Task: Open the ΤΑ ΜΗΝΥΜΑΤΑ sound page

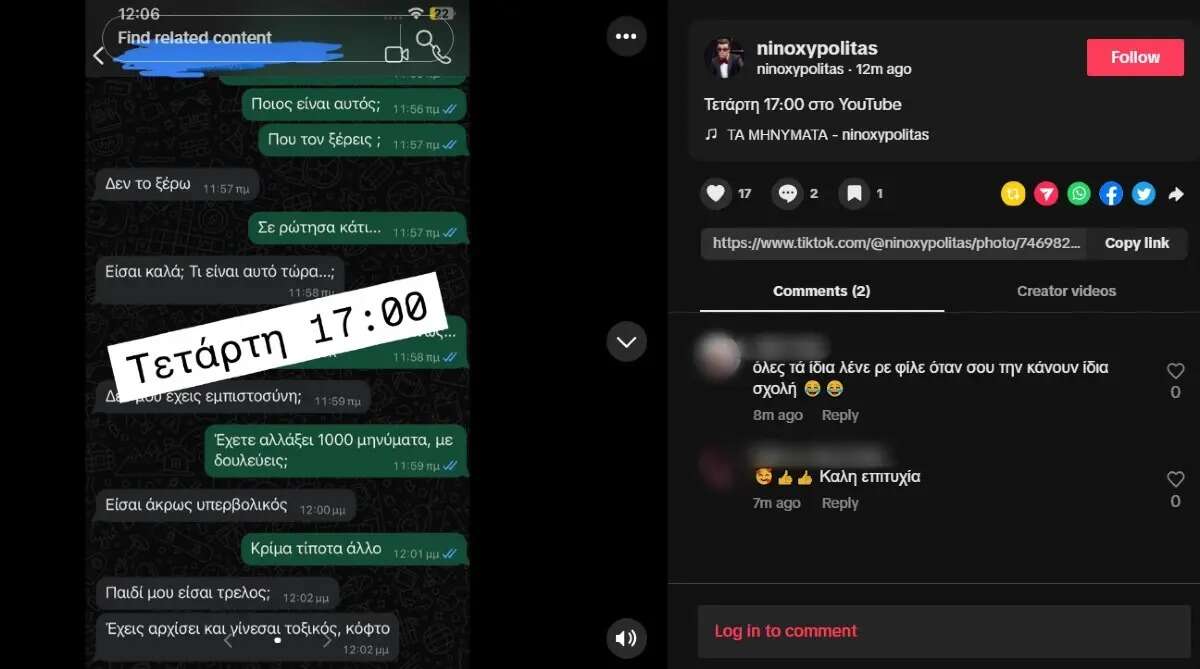Action: pos(828,135)
